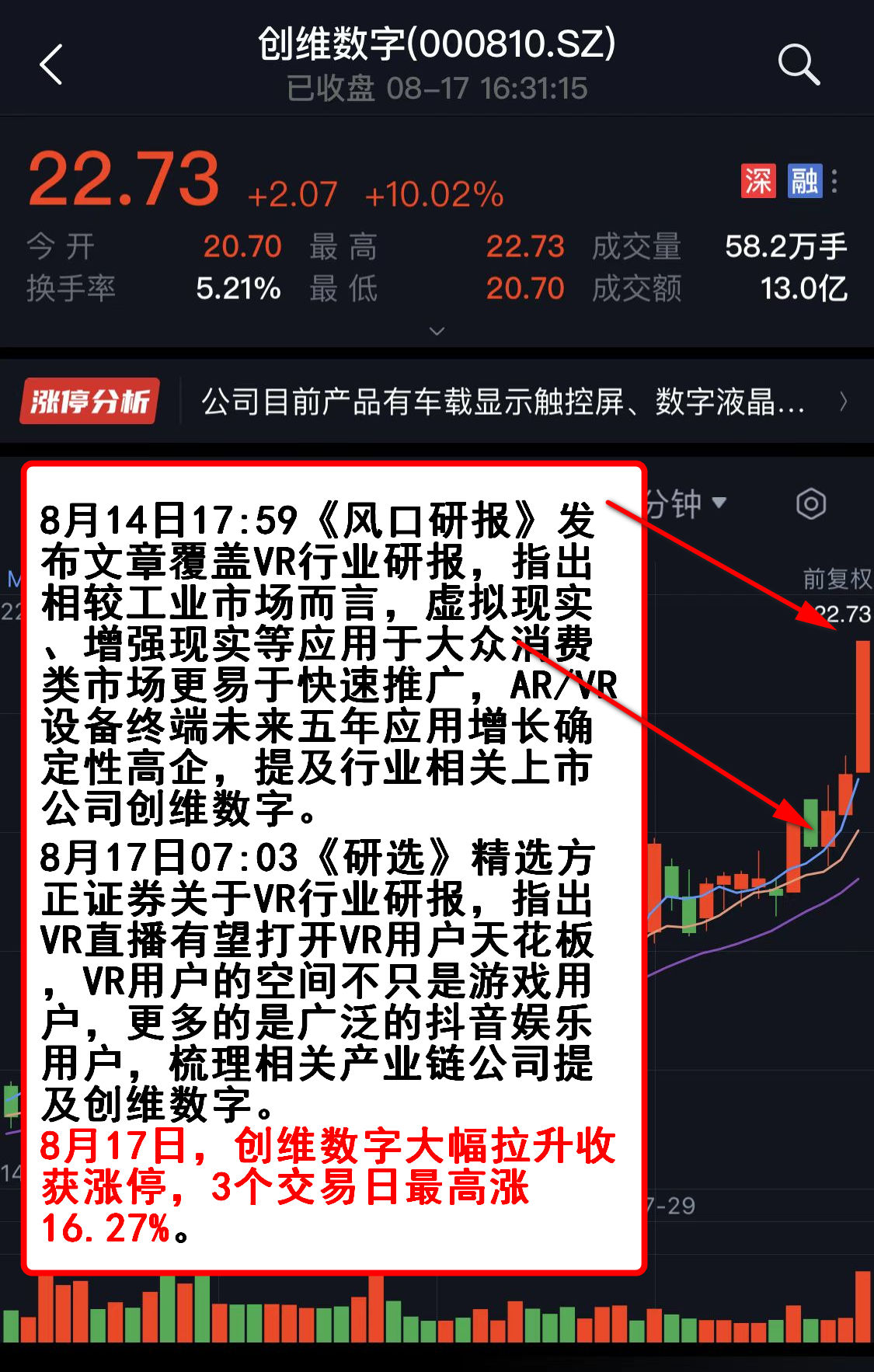Open the search magnifier icon
Screen dimensions: 874x1372
[799, 64]
